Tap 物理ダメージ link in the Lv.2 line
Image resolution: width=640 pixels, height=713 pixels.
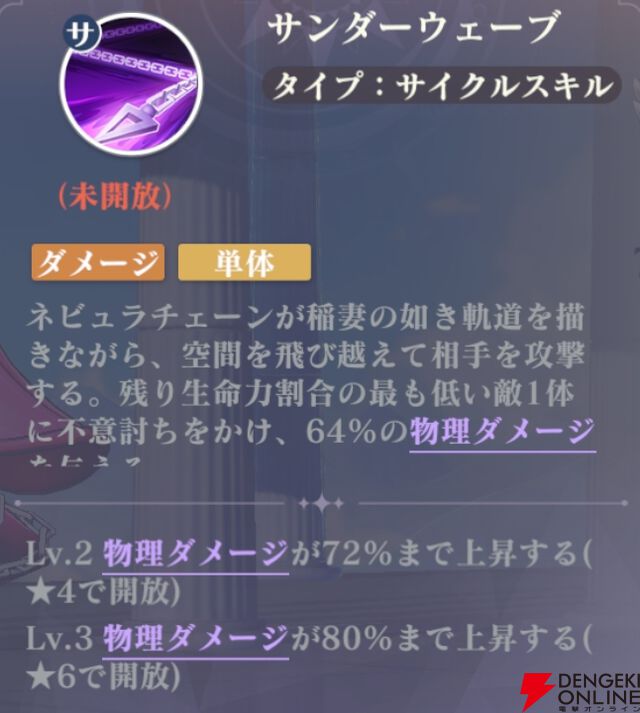pos(195,553)
